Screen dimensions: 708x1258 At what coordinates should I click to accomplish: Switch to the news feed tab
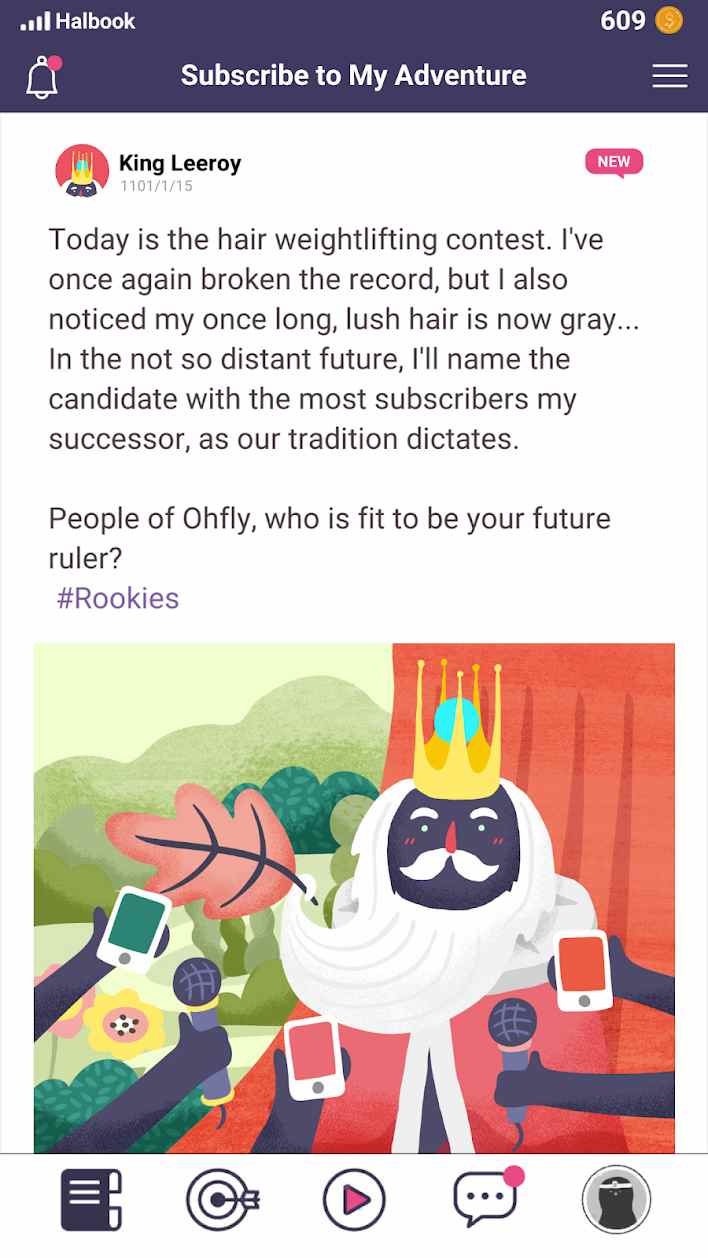tap(92, 1199)
